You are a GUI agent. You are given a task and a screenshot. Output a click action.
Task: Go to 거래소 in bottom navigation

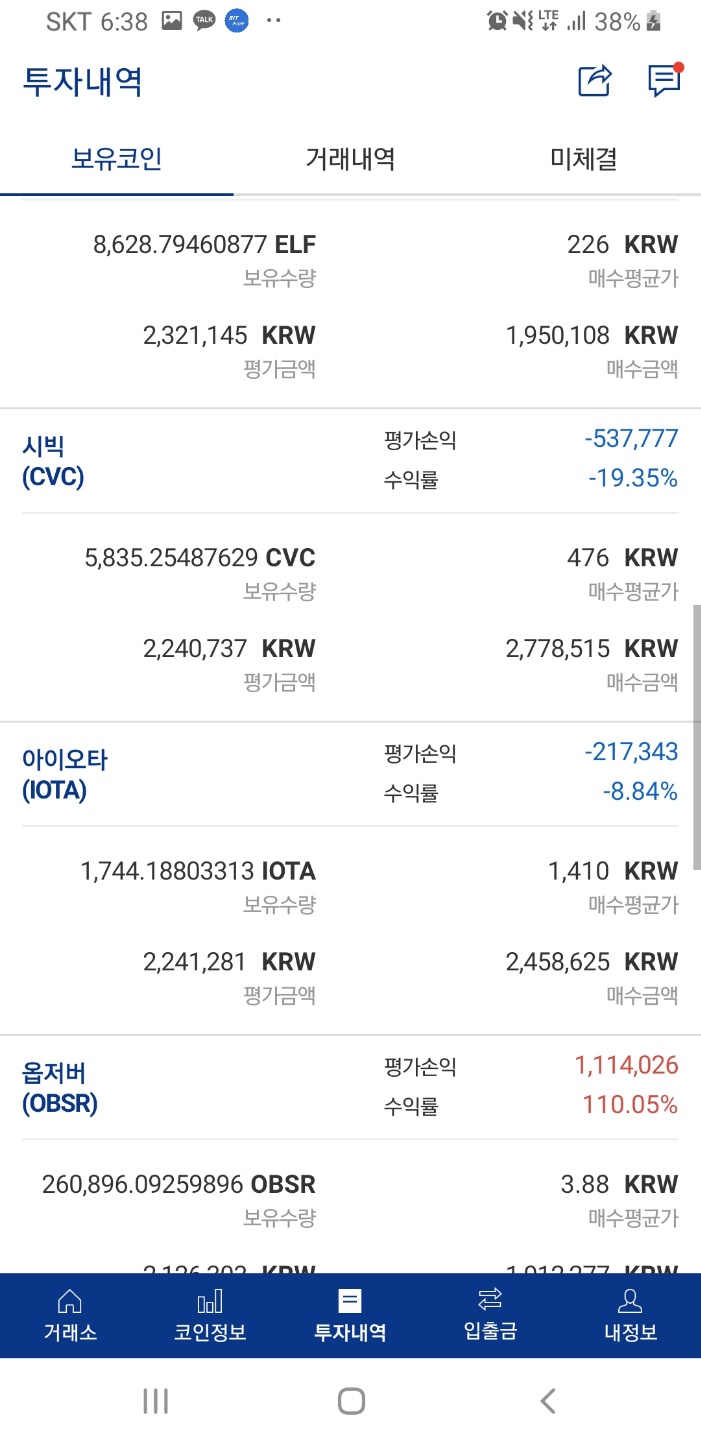click(70, 1315)
